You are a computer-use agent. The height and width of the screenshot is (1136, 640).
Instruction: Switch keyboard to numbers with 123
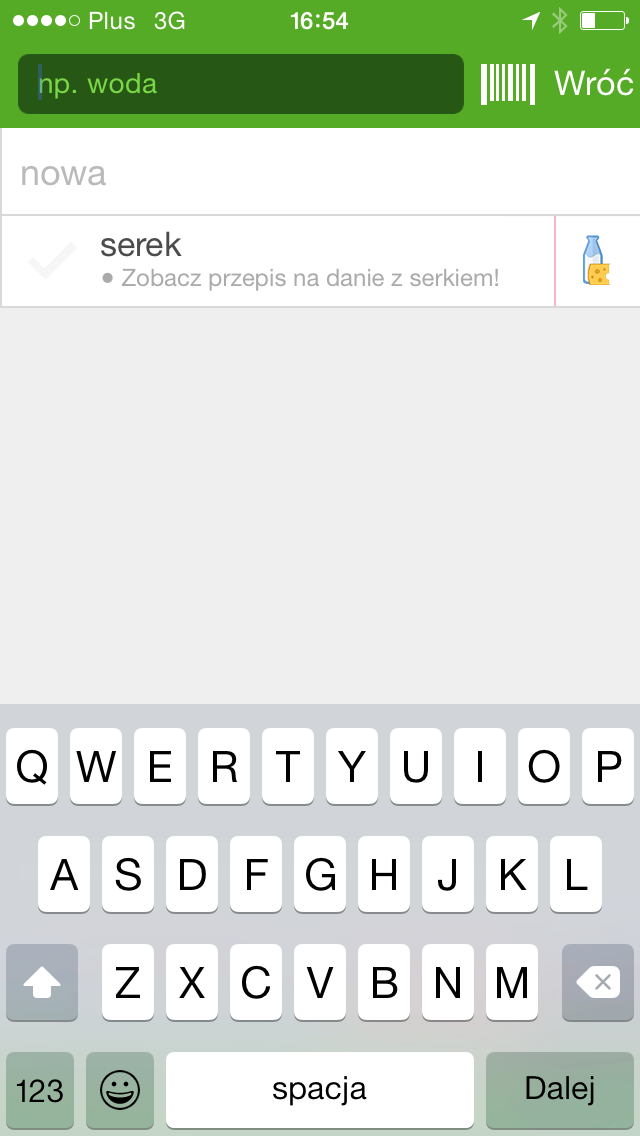(x=40, y=1089)
